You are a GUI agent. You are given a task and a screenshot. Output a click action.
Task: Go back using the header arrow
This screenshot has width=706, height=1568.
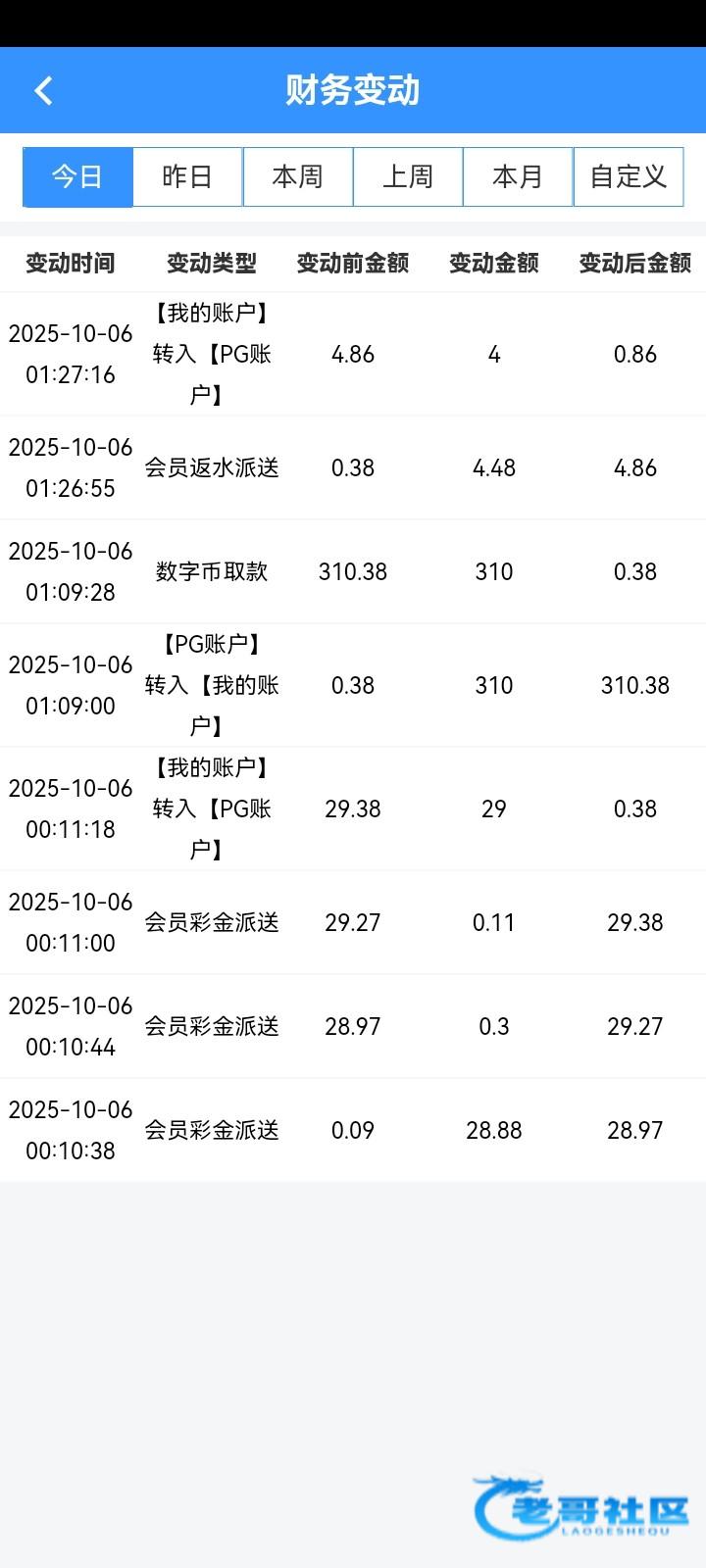tap(43, 90)
